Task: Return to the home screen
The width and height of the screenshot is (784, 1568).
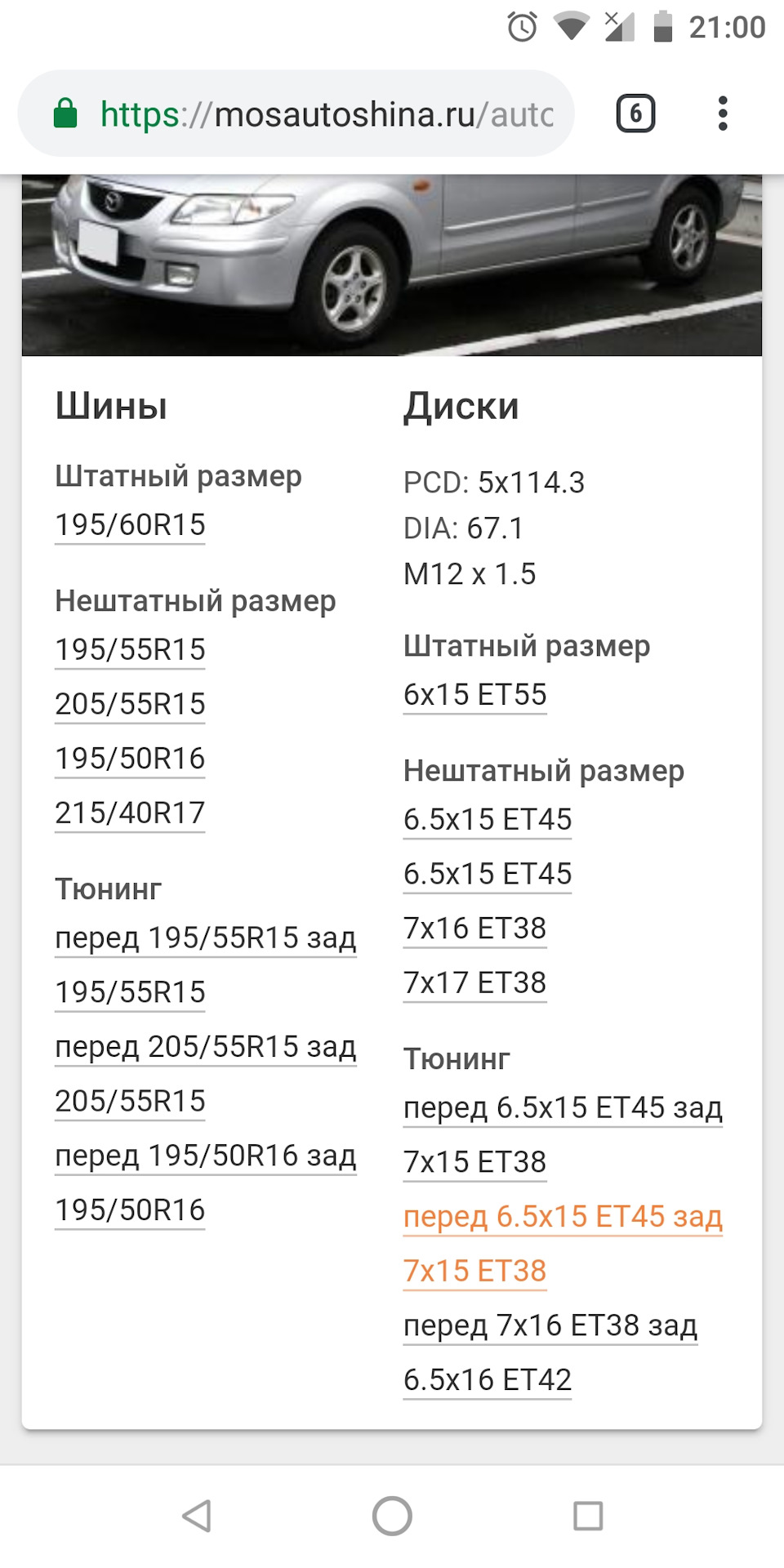Action: pyautogui.click(x=392, y=1516)
